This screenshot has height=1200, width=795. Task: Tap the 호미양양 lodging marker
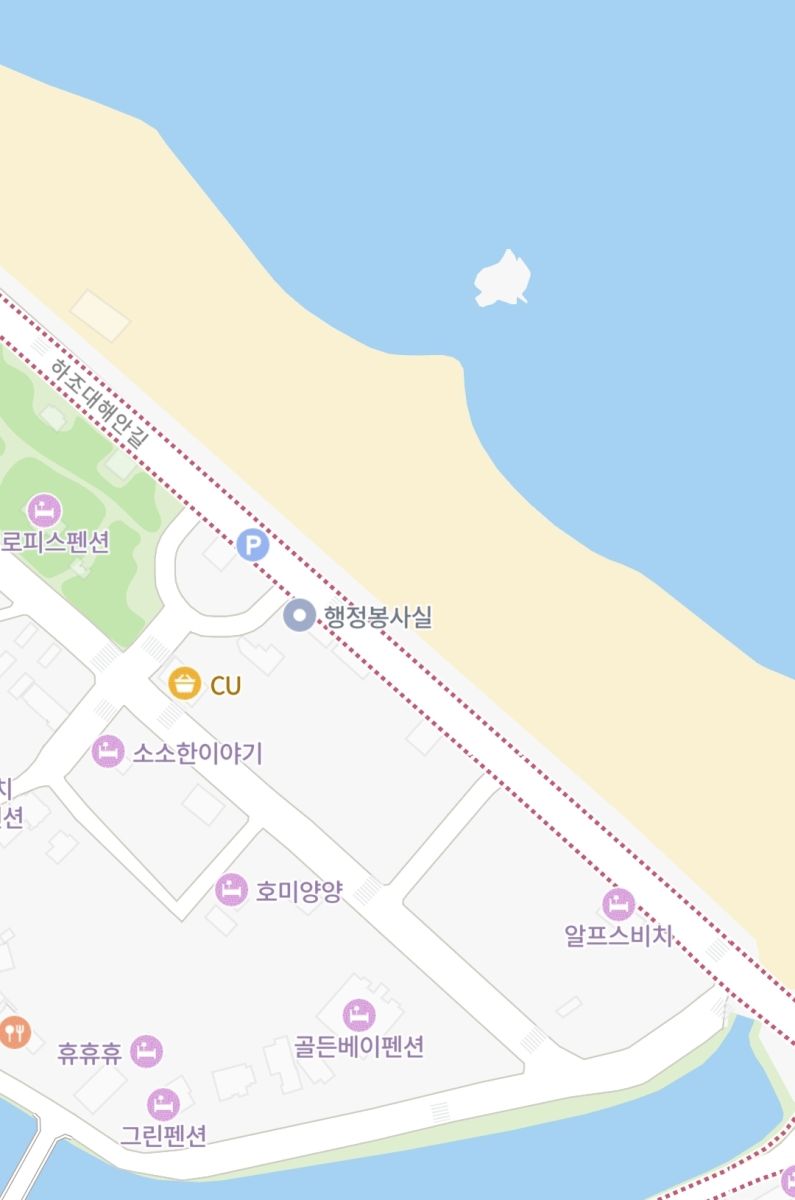tap(231, 889)
